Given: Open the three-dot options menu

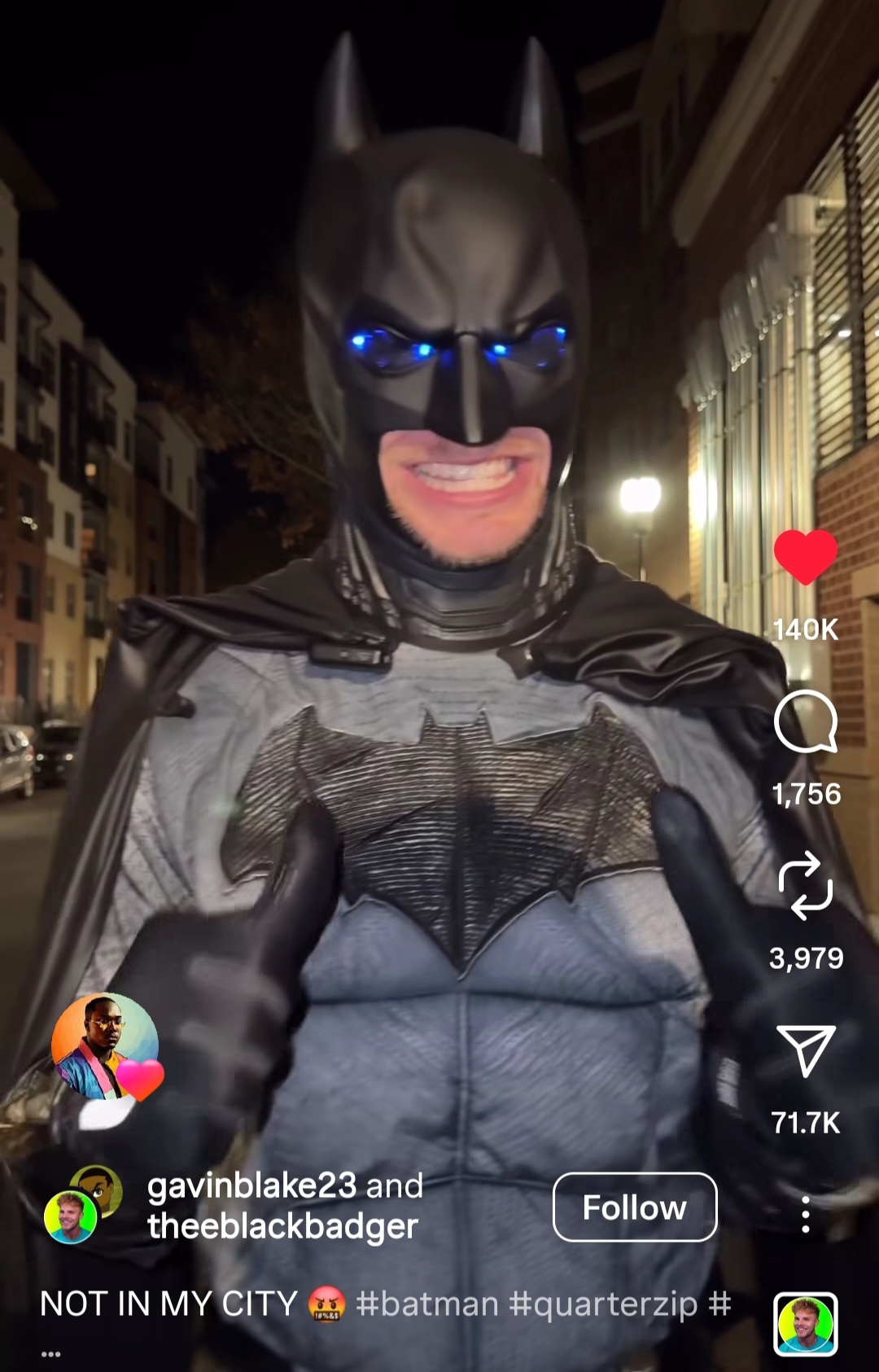Looking at the screenshot, I should point(805,1215).
